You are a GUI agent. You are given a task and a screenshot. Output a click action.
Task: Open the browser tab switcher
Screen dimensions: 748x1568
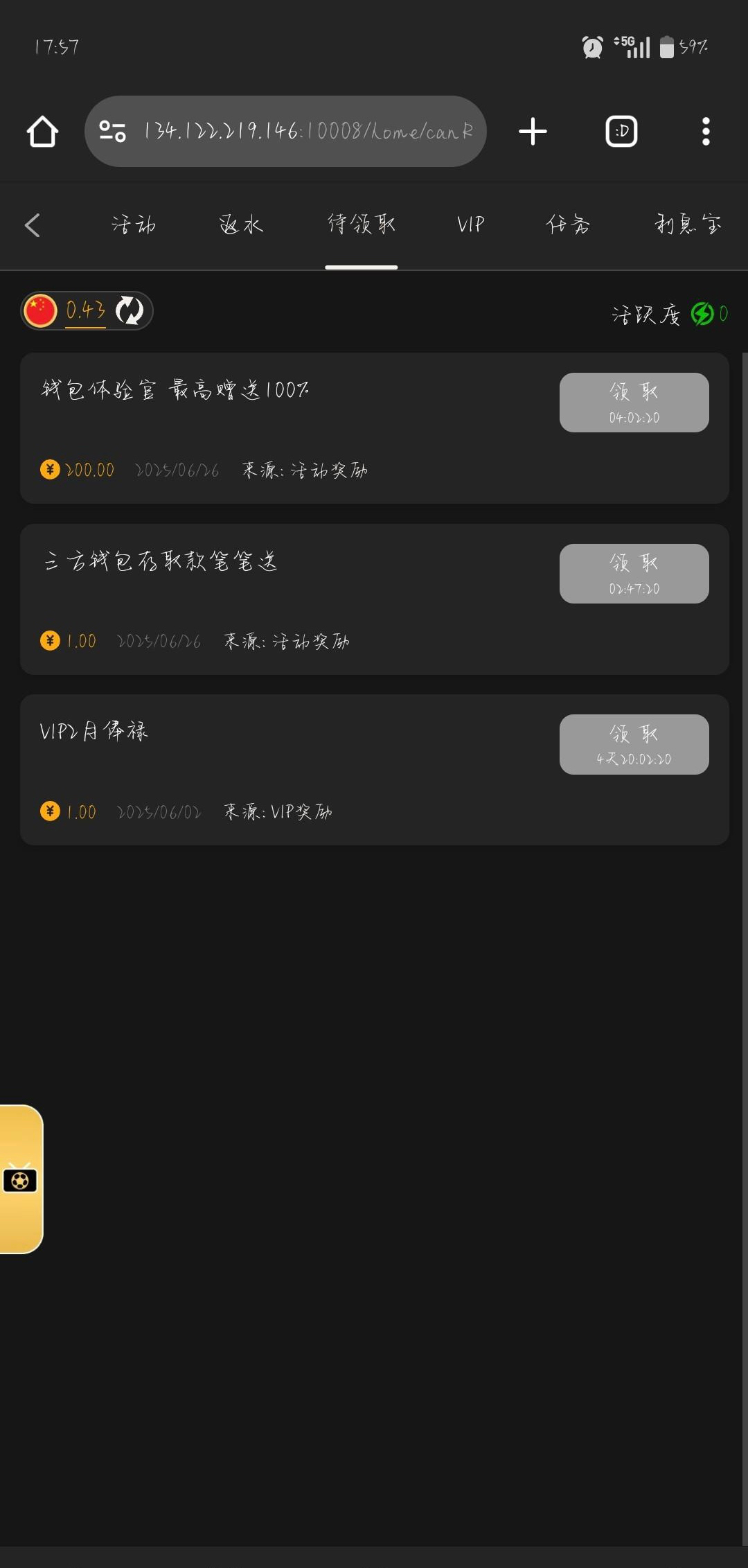pyautogui.click(x=621, y=132)
